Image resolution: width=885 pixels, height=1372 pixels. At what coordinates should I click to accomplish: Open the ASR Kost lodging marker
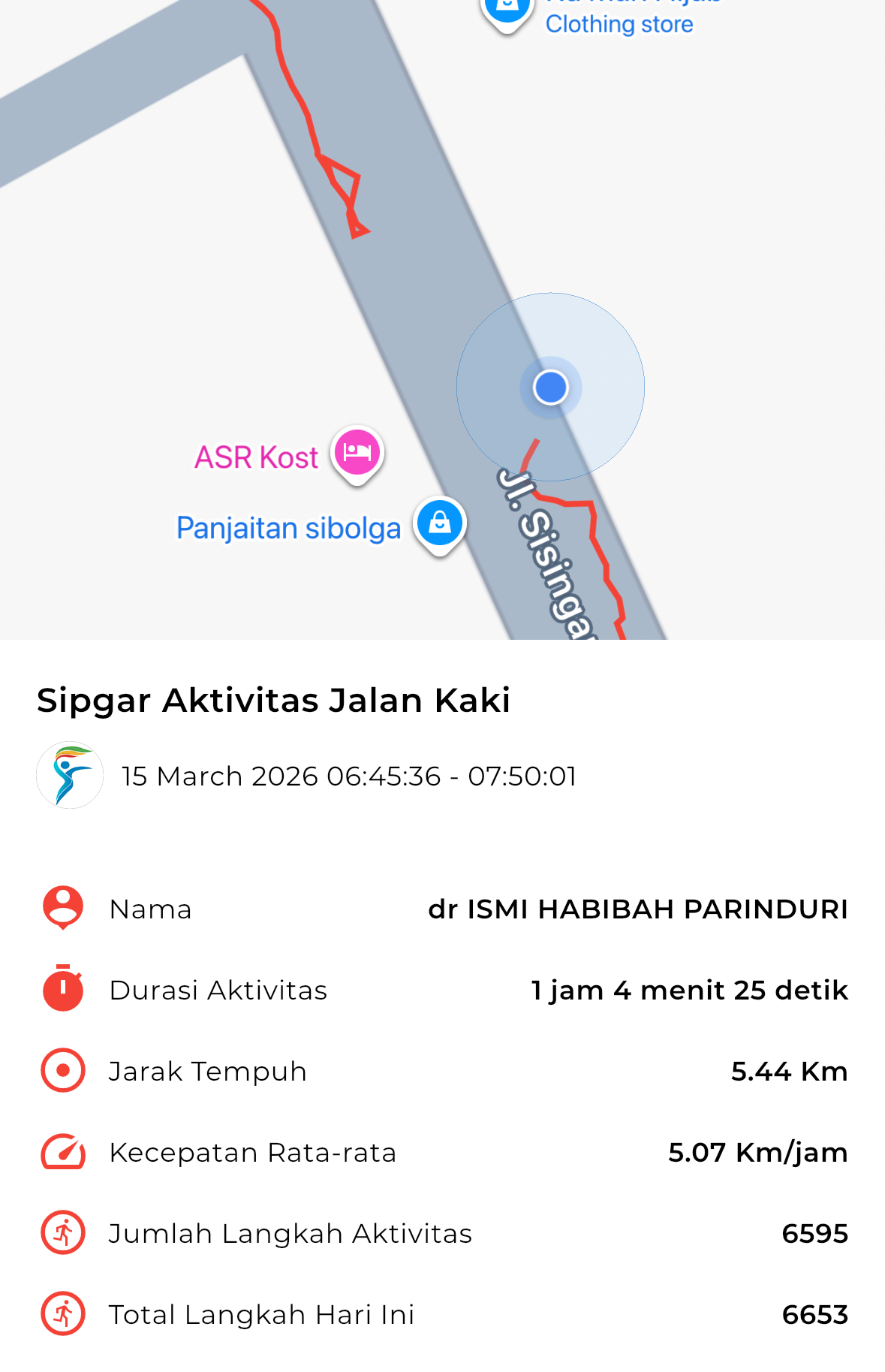coord(357,452)
